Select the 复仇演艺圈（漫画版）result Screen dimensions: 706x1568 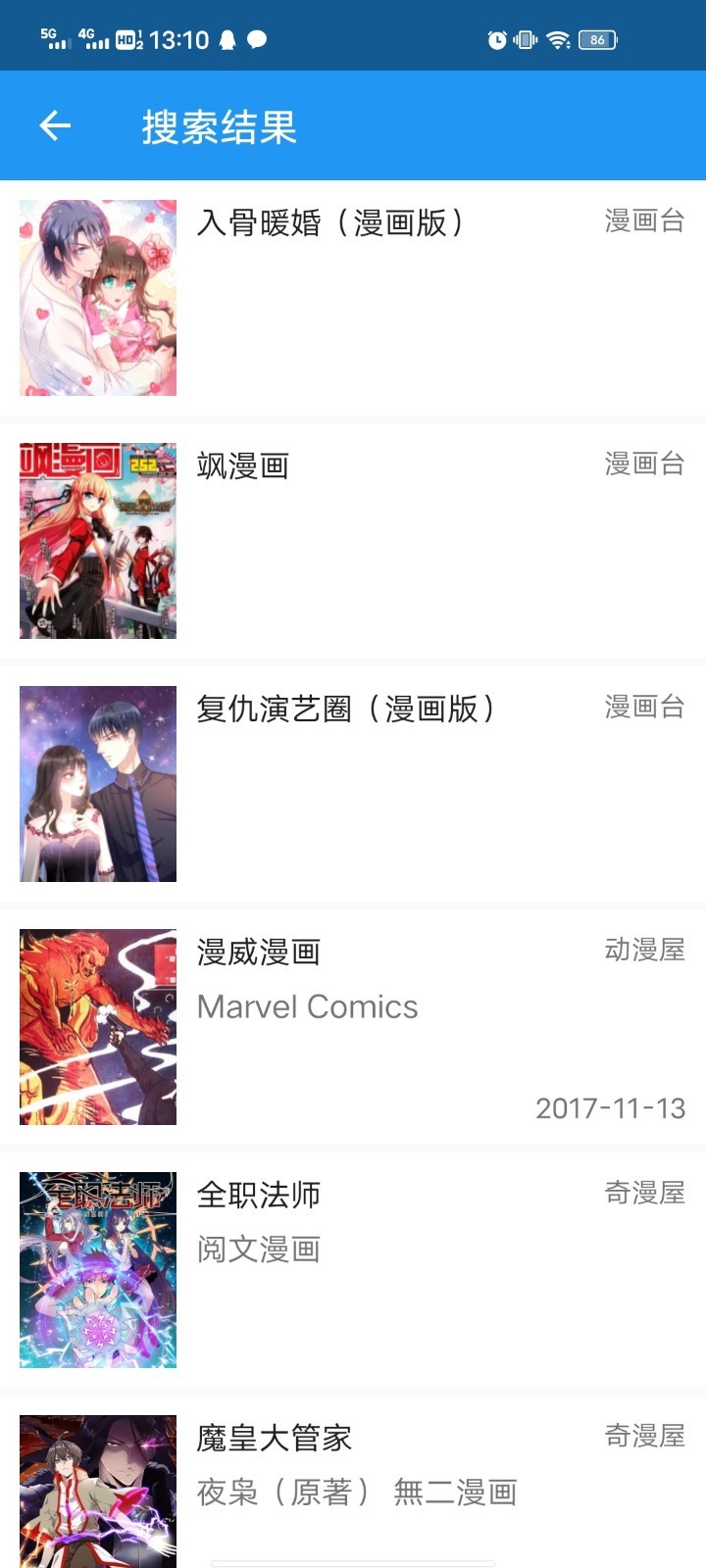click(x=353, y=784)
